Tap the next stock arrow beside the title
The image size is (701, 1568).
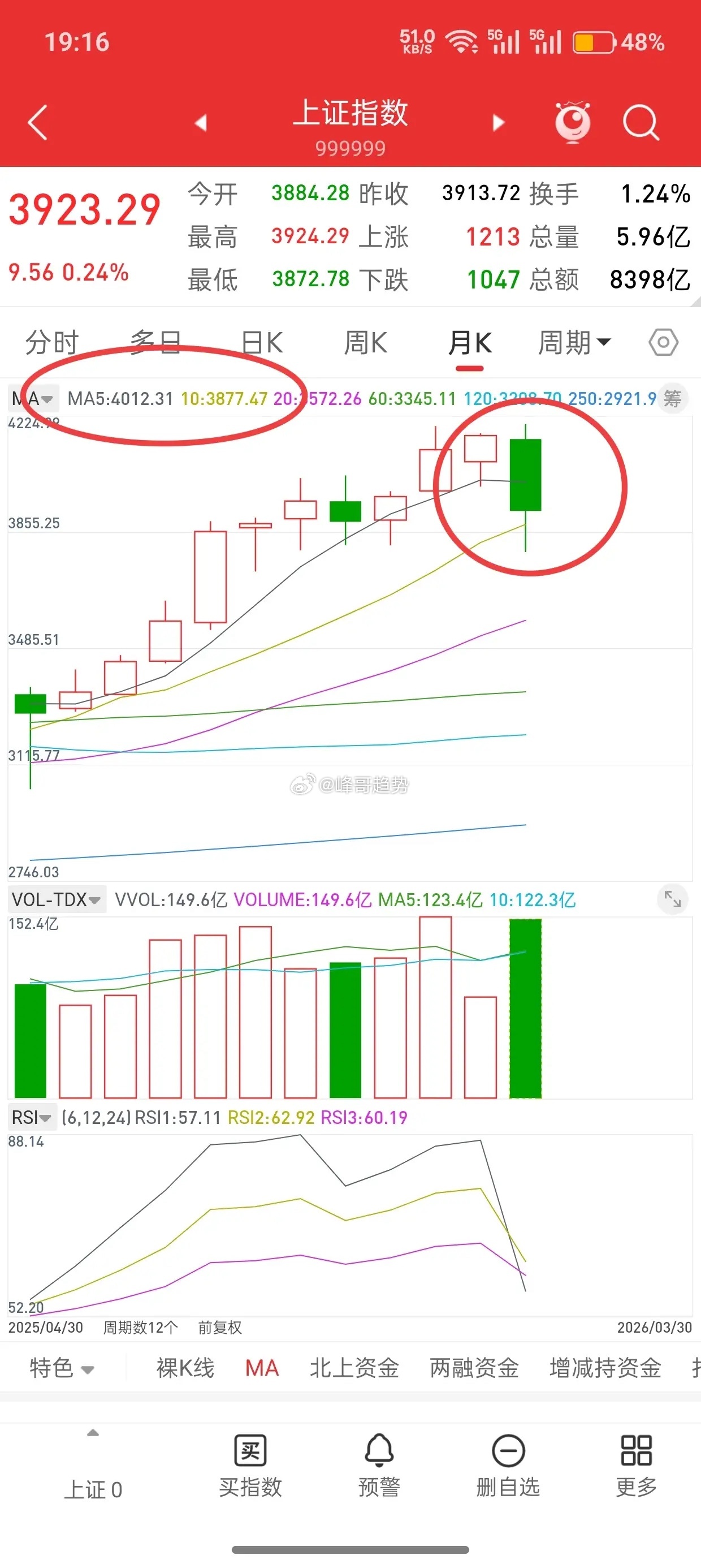click(497, 122)
